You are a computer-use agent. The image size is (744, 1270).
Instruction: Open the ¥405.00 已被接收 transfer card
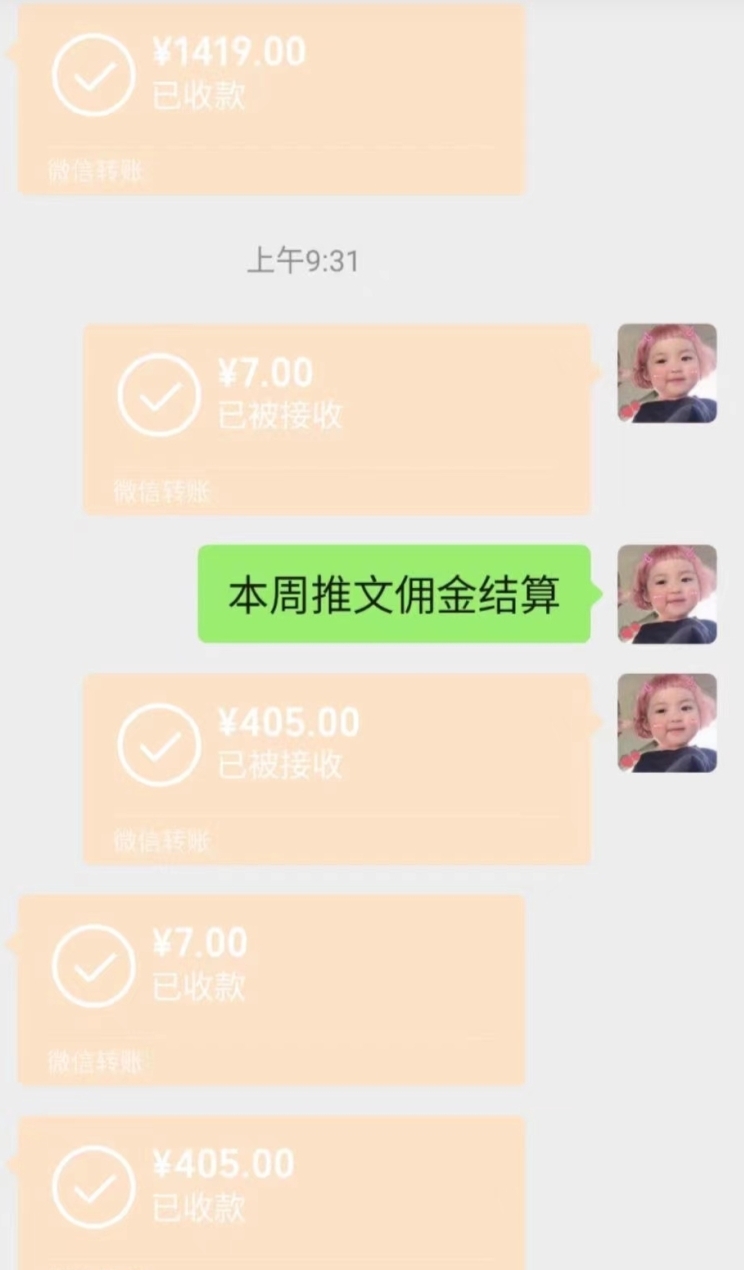[337, 768]
